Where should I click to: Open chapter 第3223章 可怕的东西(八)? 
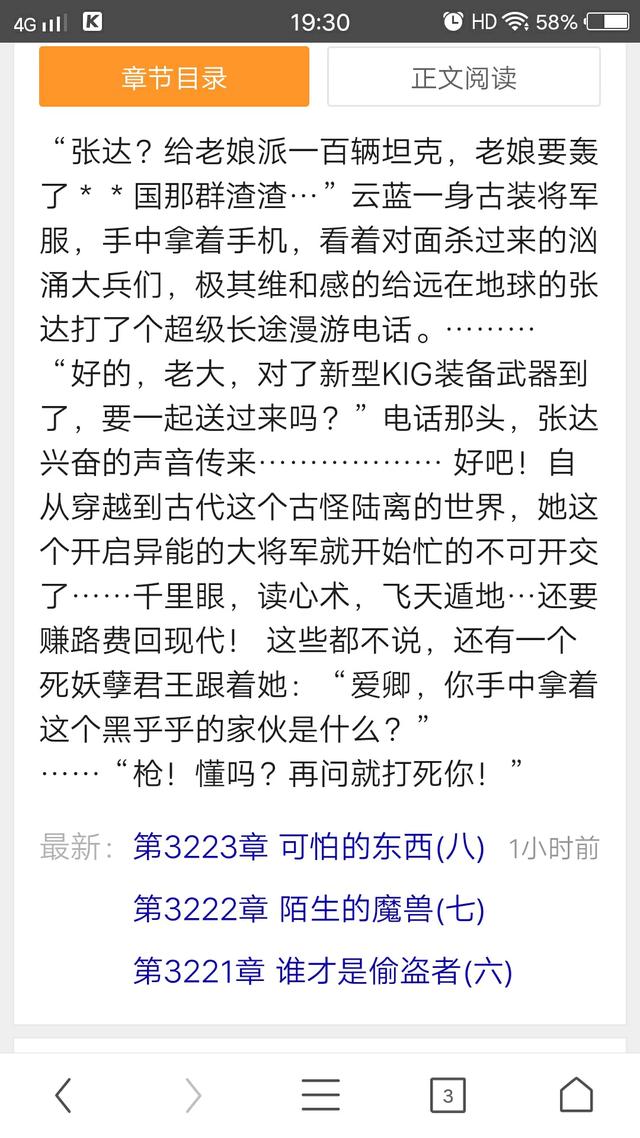[x=309, y=848]
